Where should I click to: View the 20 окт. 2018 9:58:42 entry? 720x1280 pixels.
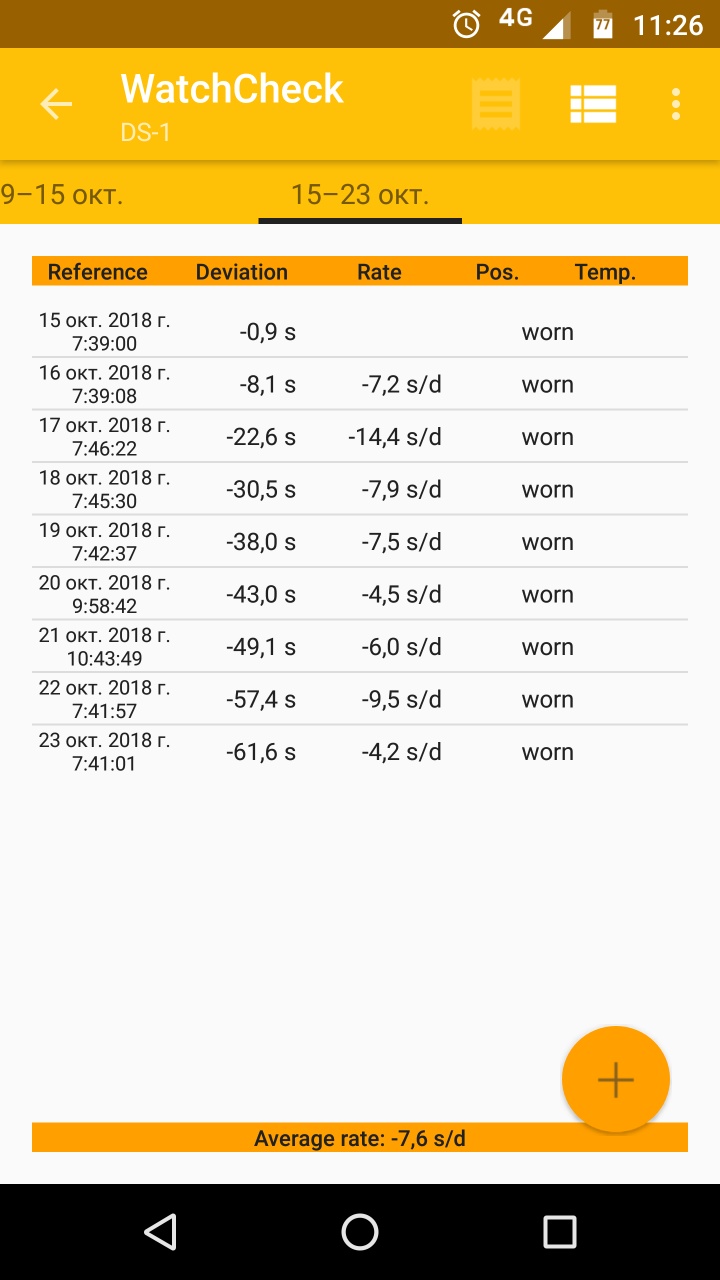pos(360,595)
